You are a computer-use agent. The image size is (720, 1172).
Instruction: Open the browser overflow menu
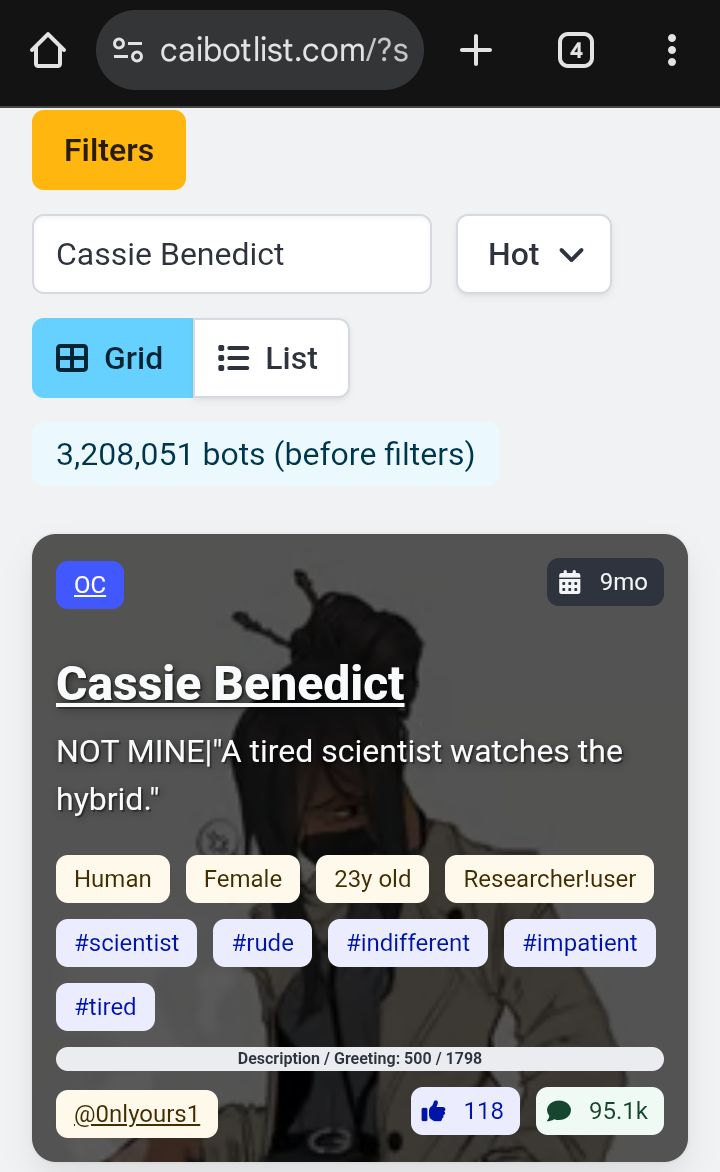click(x=671, y=50)
